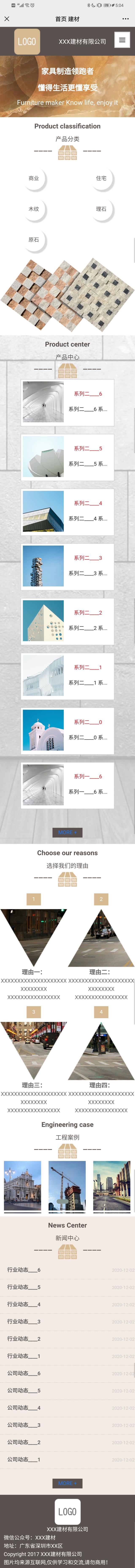Choose the 木纹 category

click(x=34, y=209)
